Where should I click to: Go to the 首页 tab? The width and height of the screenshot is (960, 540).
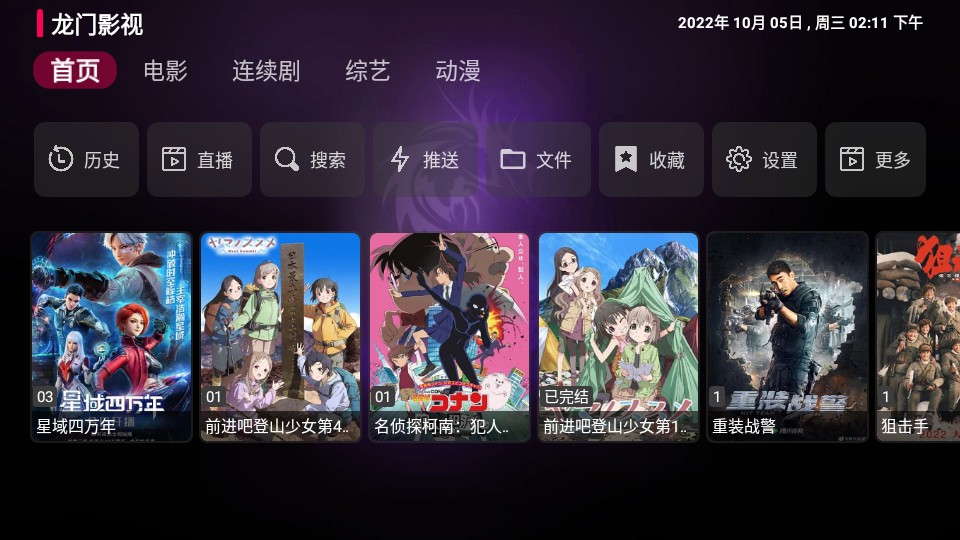point(75,71)
